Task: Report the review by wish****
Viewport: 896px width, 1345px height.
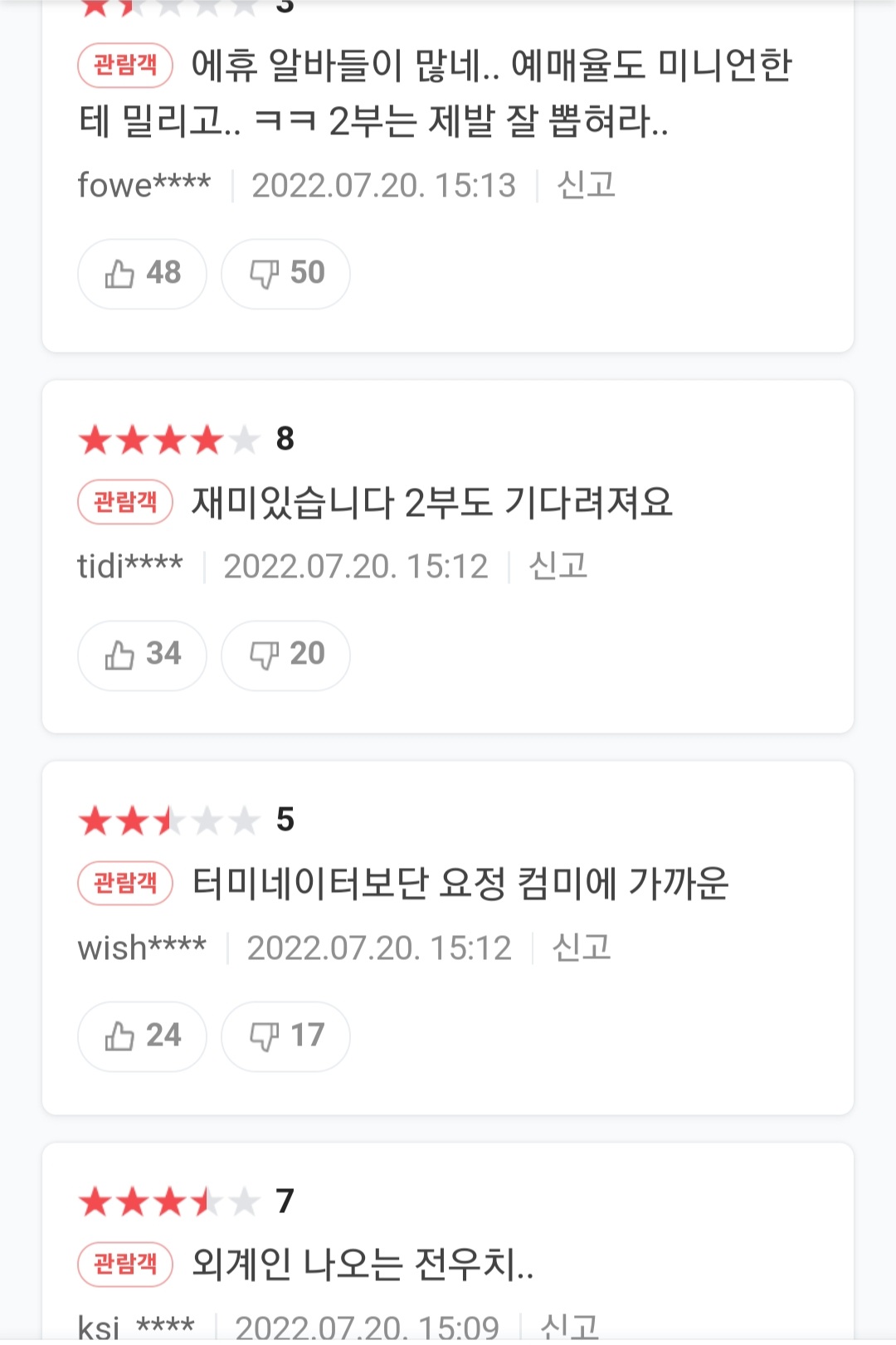Action: (582, 948)
